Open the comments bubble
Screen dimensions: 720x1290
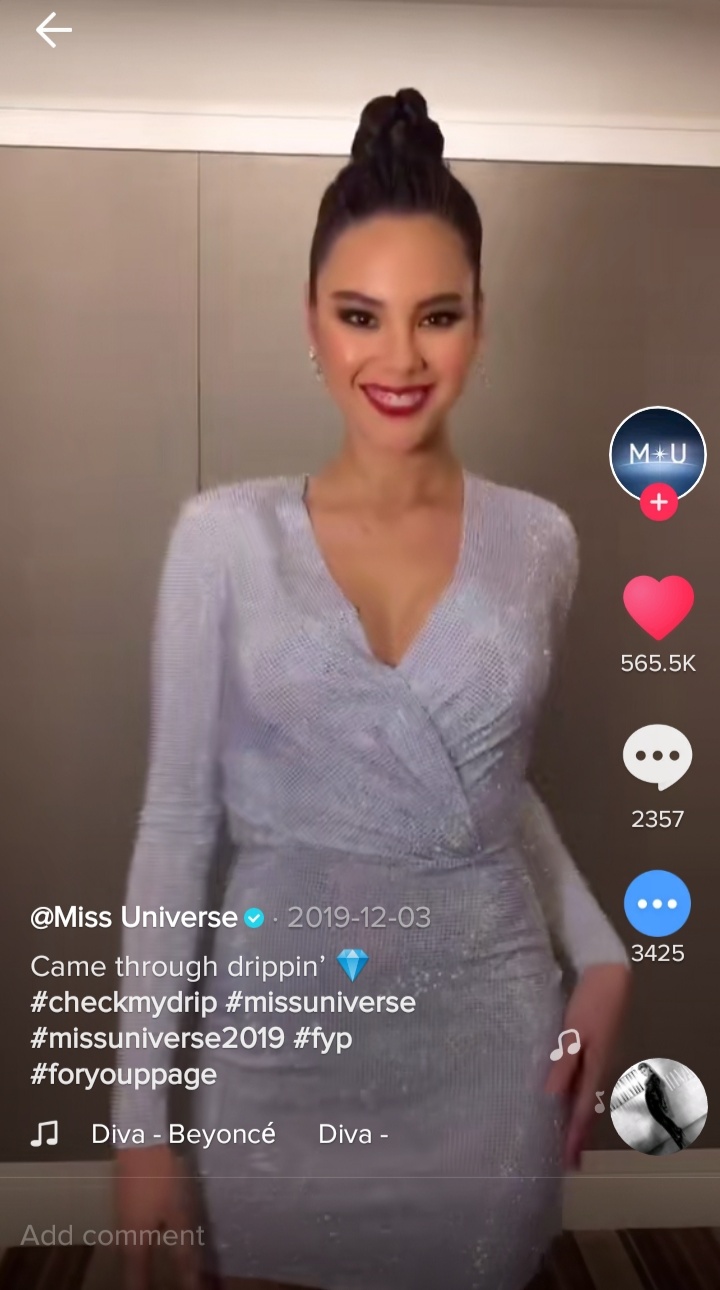tap(657, 757)
